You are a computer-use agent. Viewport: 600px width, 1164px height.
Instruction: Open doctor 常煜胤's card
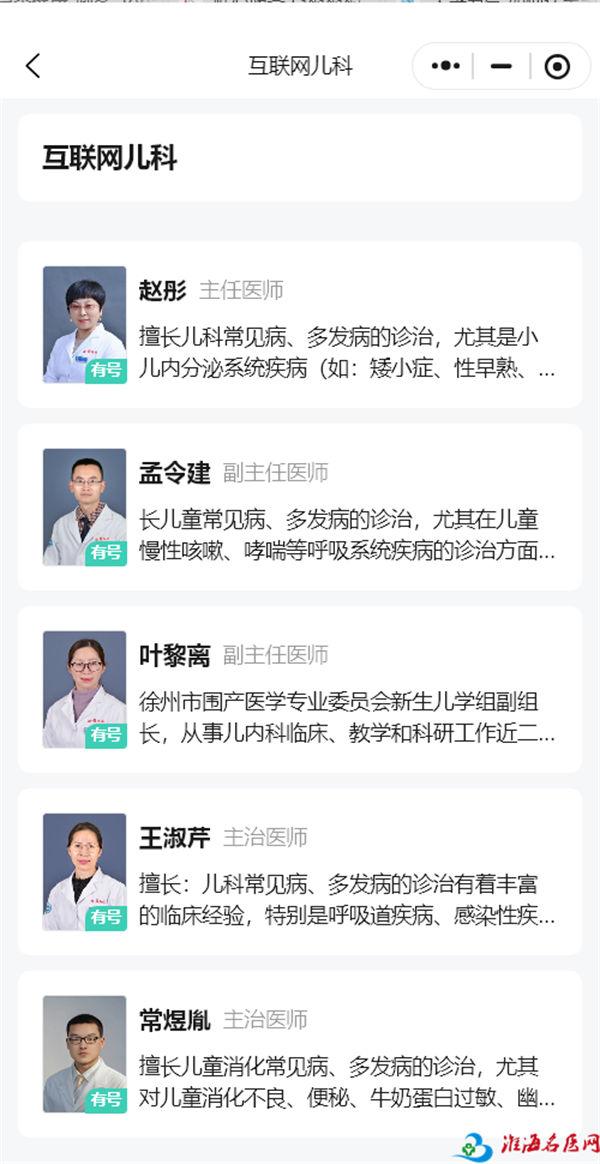pyautogui.click(x=300, y=1053)
